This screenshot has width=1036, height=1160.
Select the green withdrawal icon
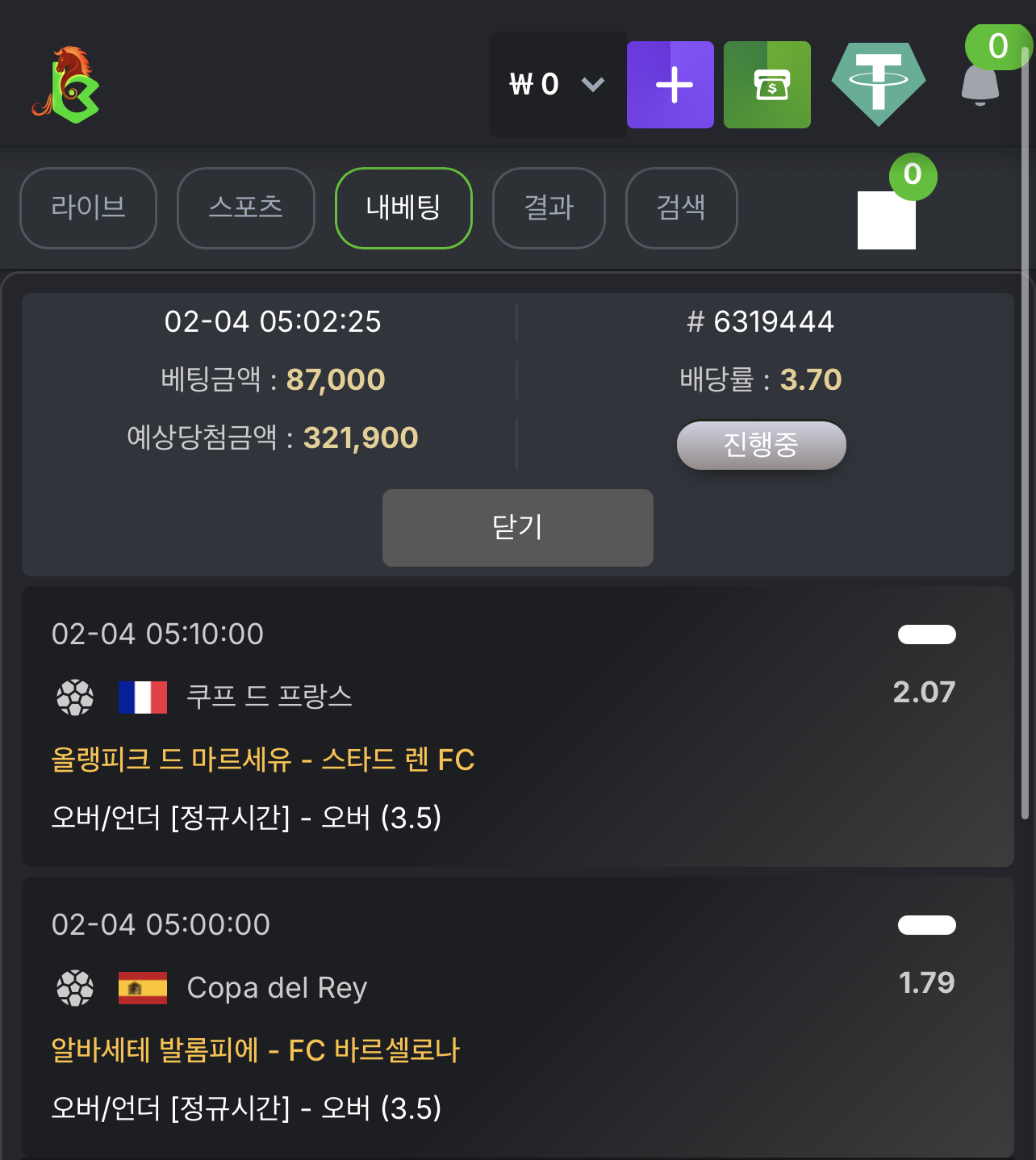coord(767,84)
